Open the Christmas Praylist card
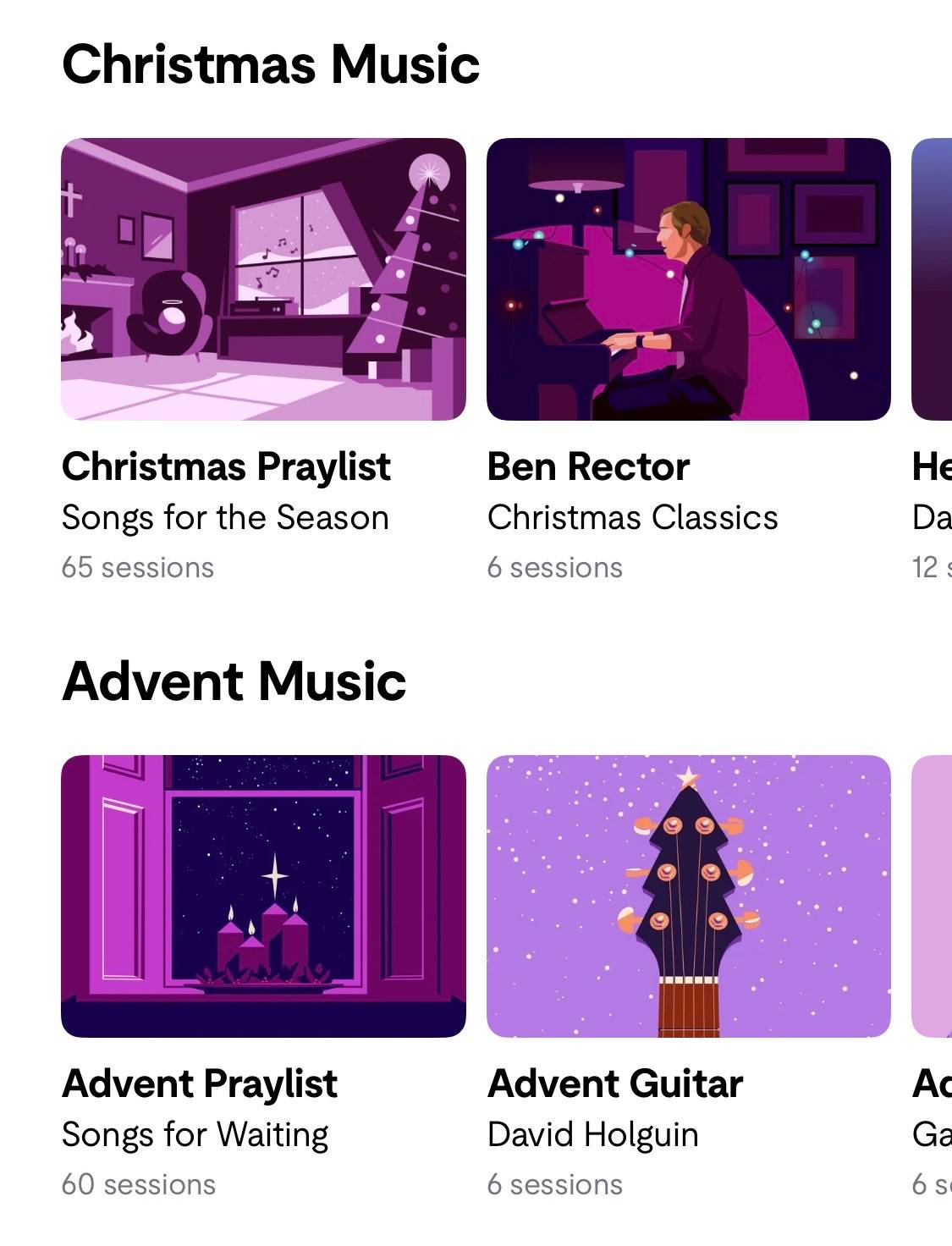 point(263,279)
